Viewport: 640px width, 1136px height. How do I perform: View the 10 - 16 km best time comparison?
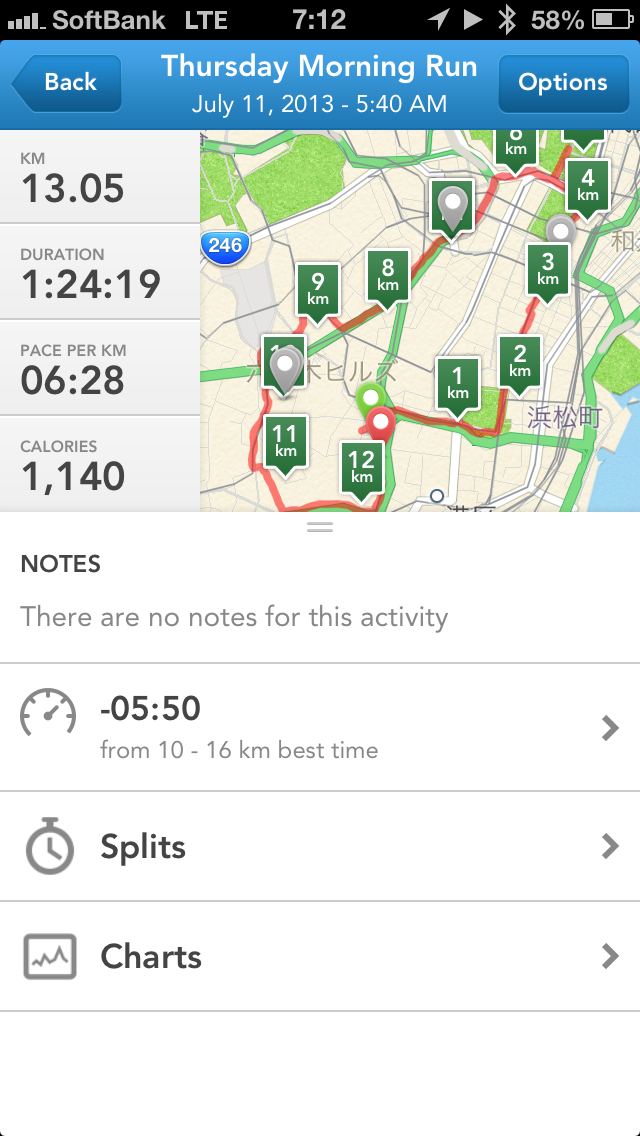coord(320,727)
